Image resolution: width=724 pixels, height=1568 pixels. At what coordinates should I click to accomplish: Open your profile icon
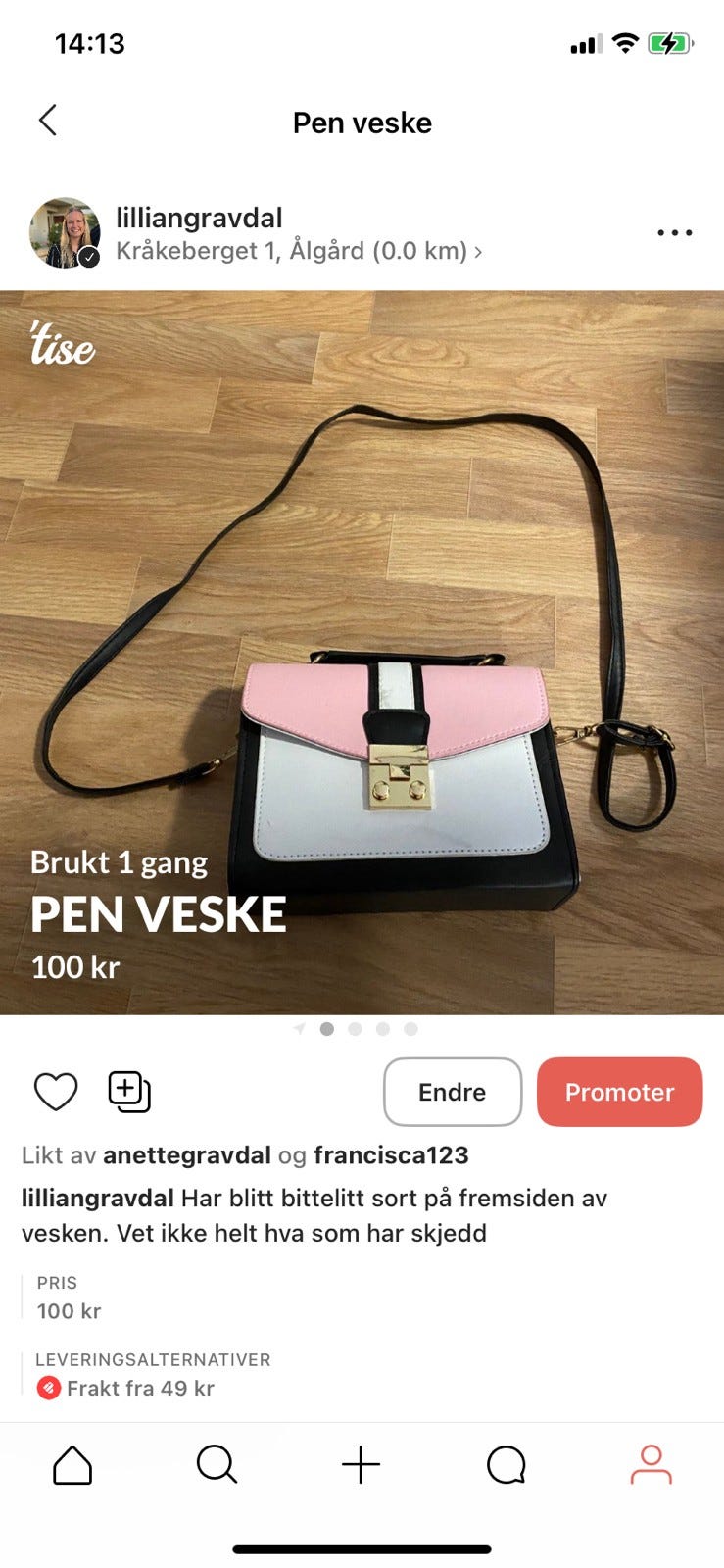(x=651, y=1465)
